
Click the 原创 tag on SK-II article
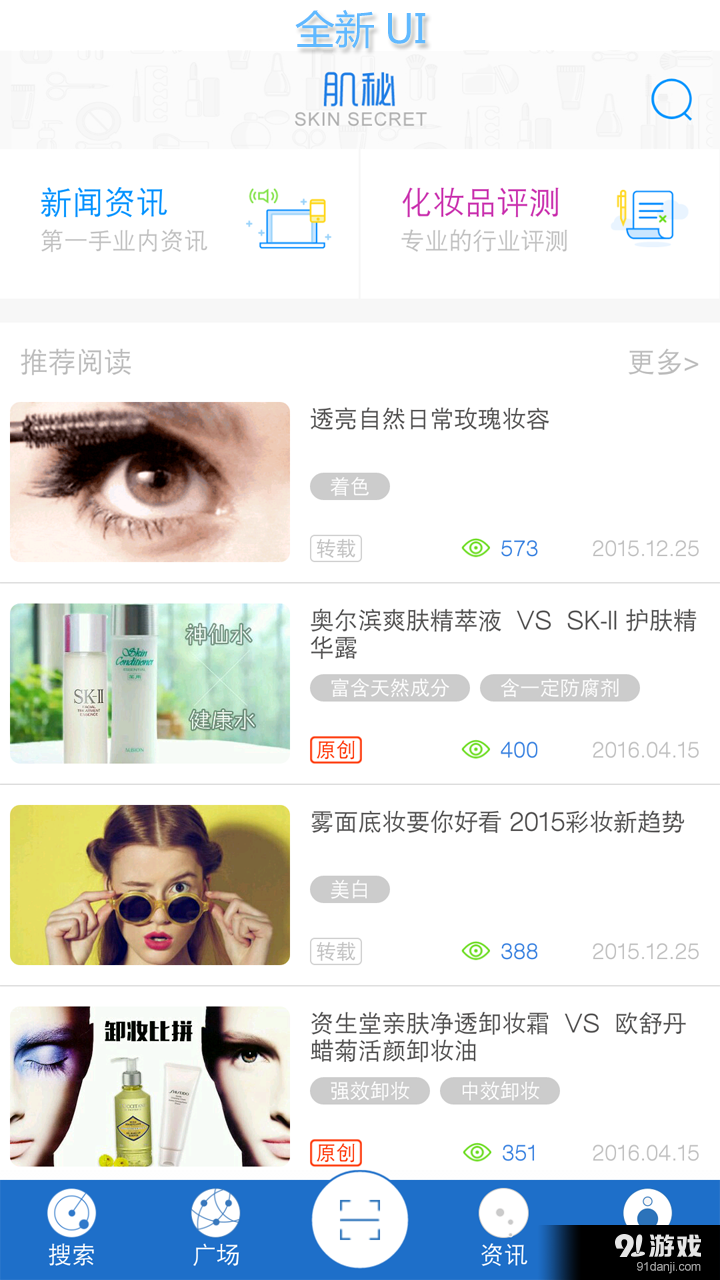click(335, 749)
